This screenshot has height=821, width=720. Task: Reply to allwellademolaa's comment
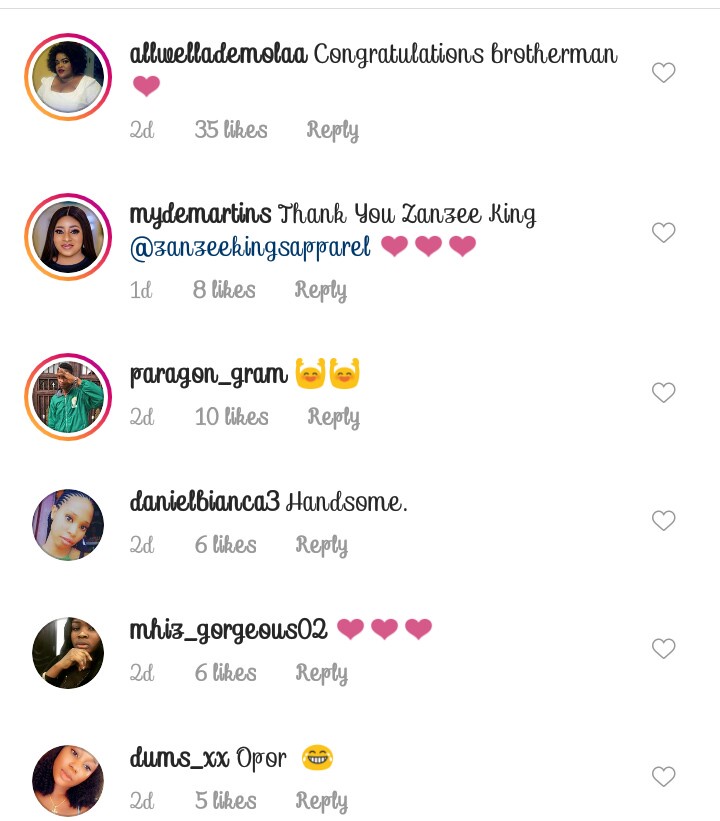332,130
